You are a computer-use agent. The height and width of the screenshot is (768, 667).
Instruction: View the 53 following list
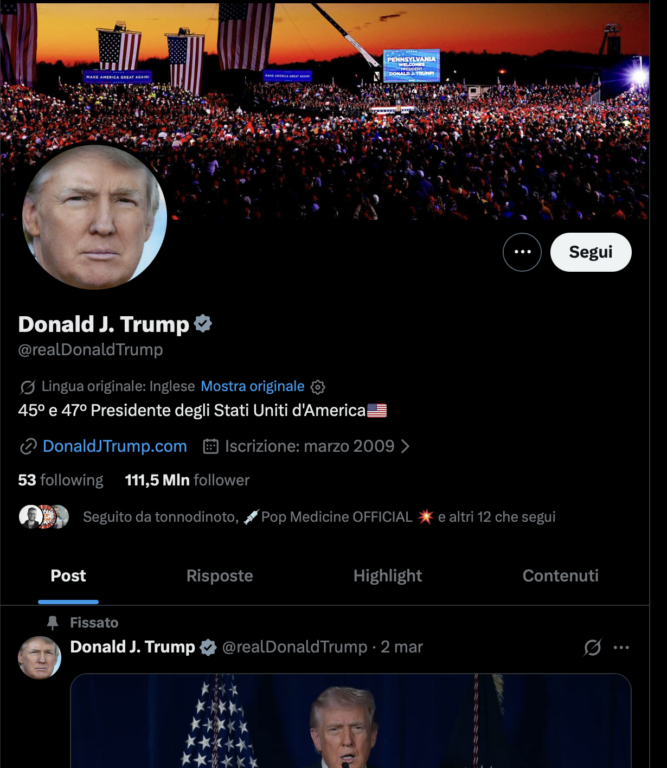click(x=60, y=480)
